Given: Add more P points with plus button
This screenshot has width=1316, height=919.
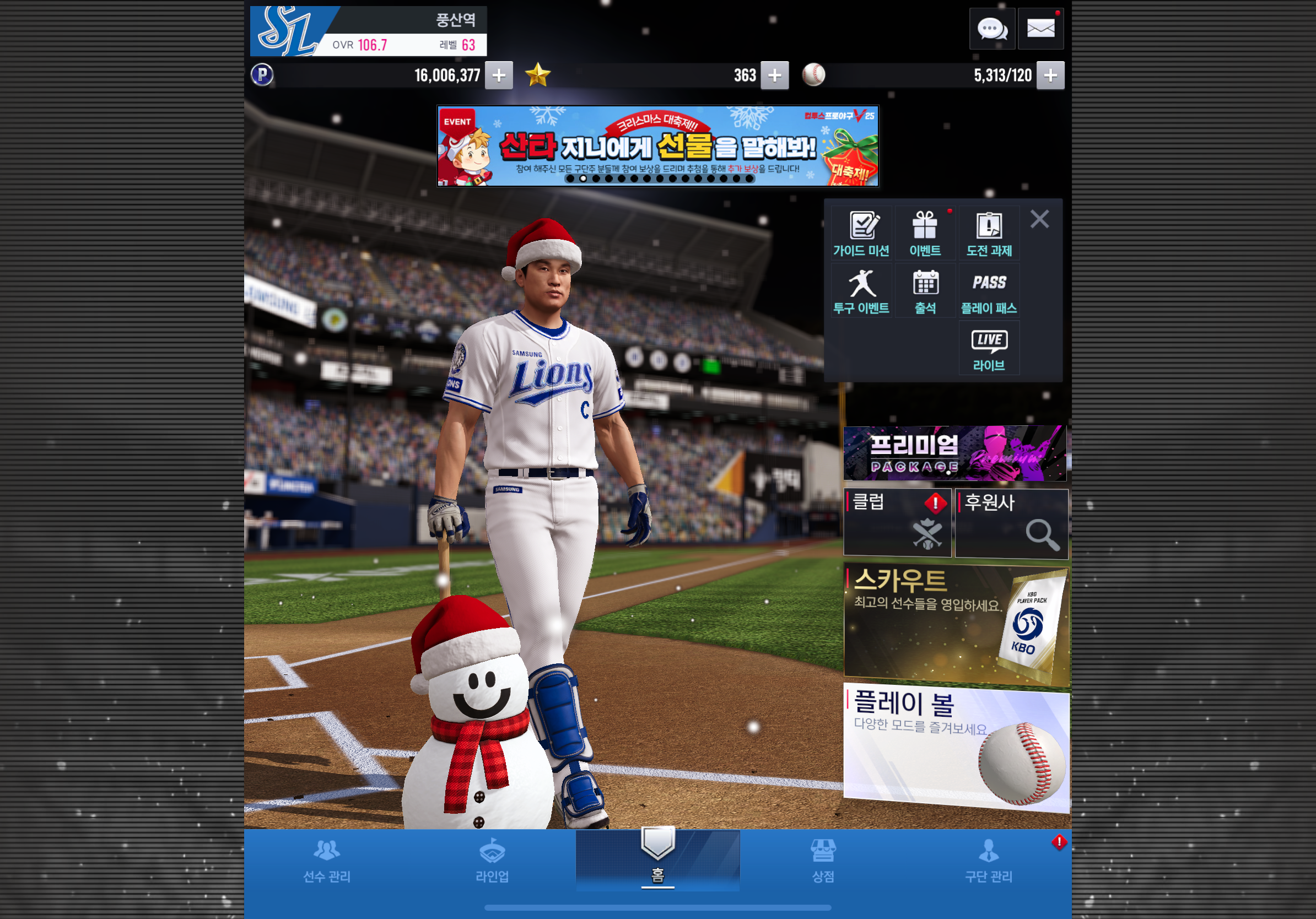Looking at the screenshot, I should [499, 75].
